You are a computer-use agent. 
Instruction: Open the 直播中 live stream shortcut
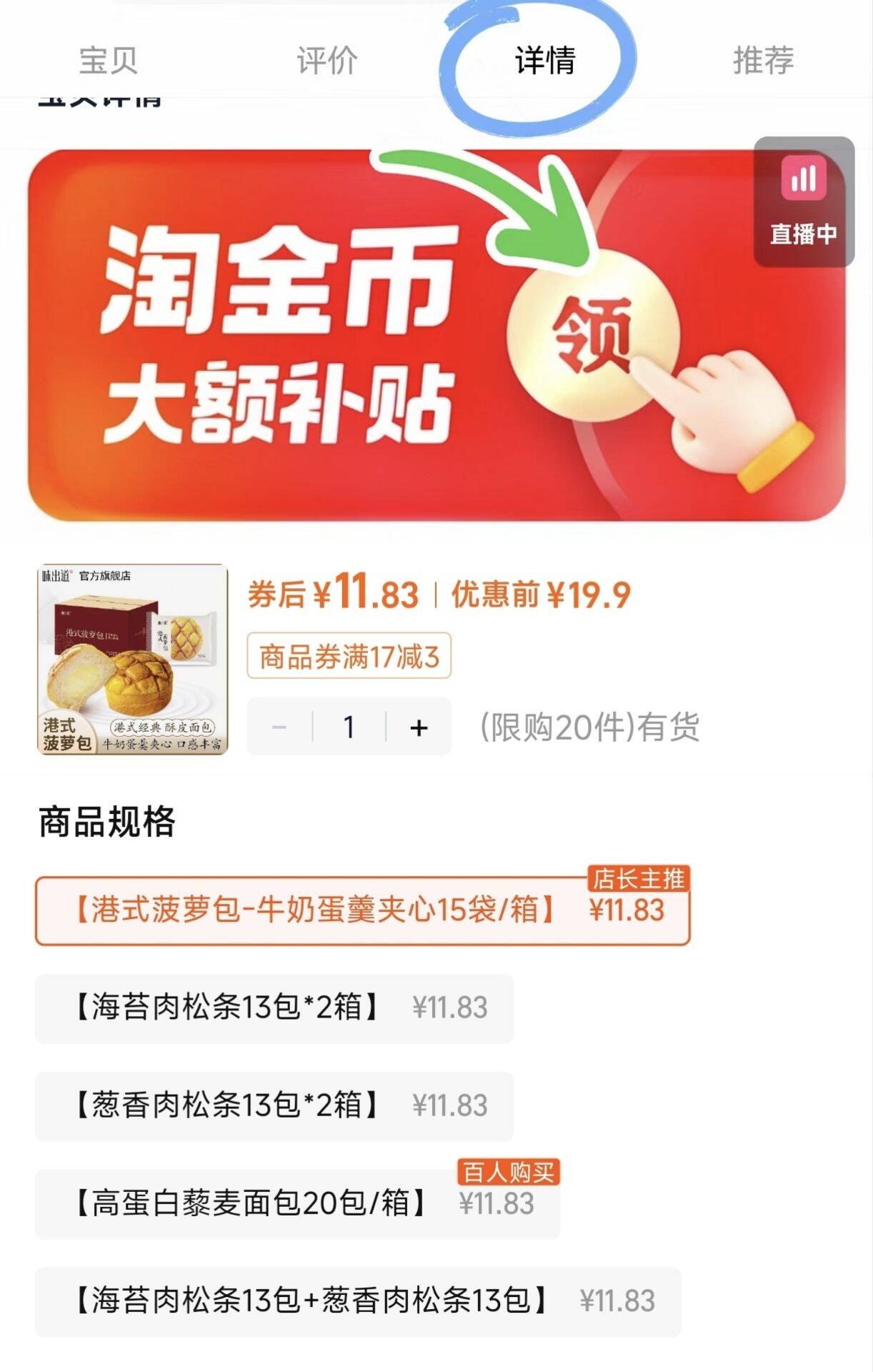804,202
